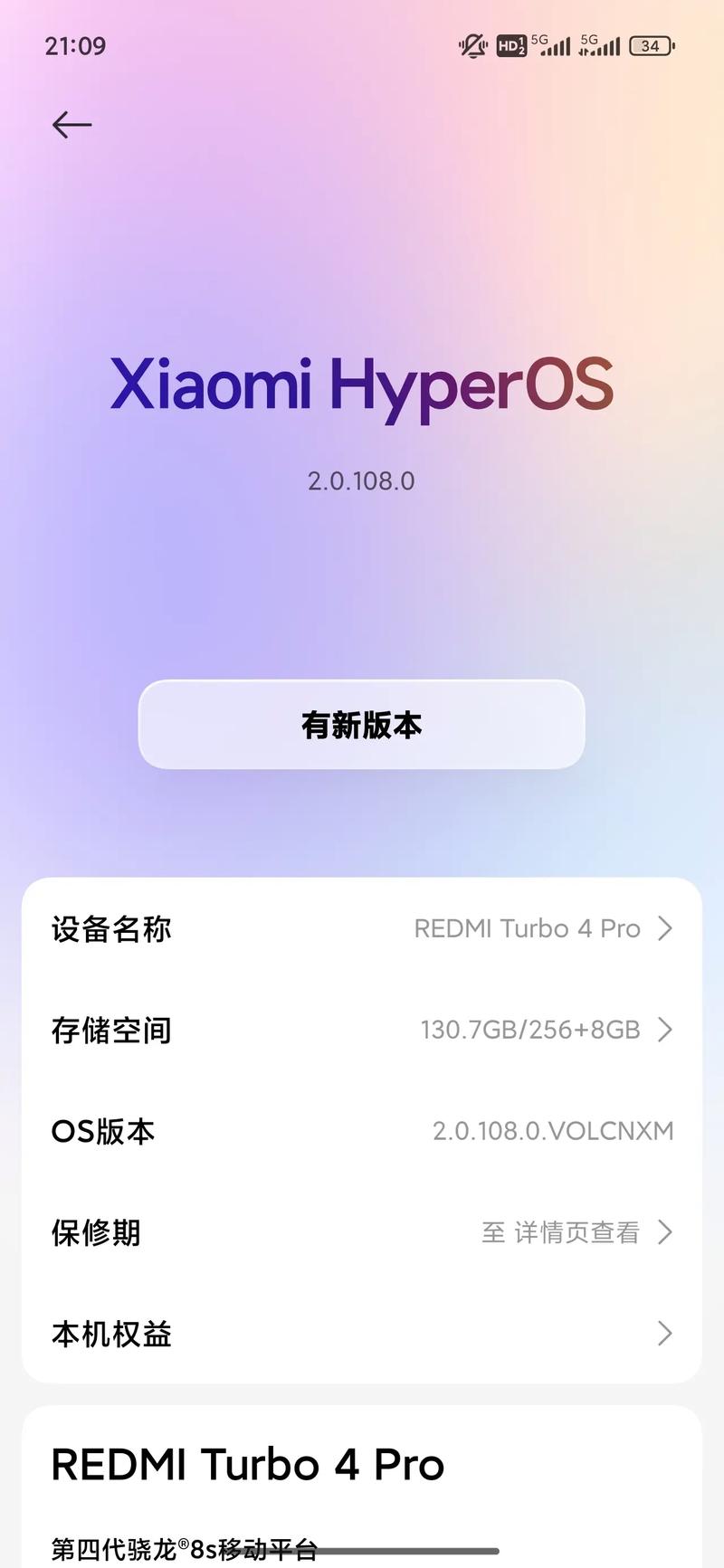Tap the clock showing 21:09

(x=75, y=45)
